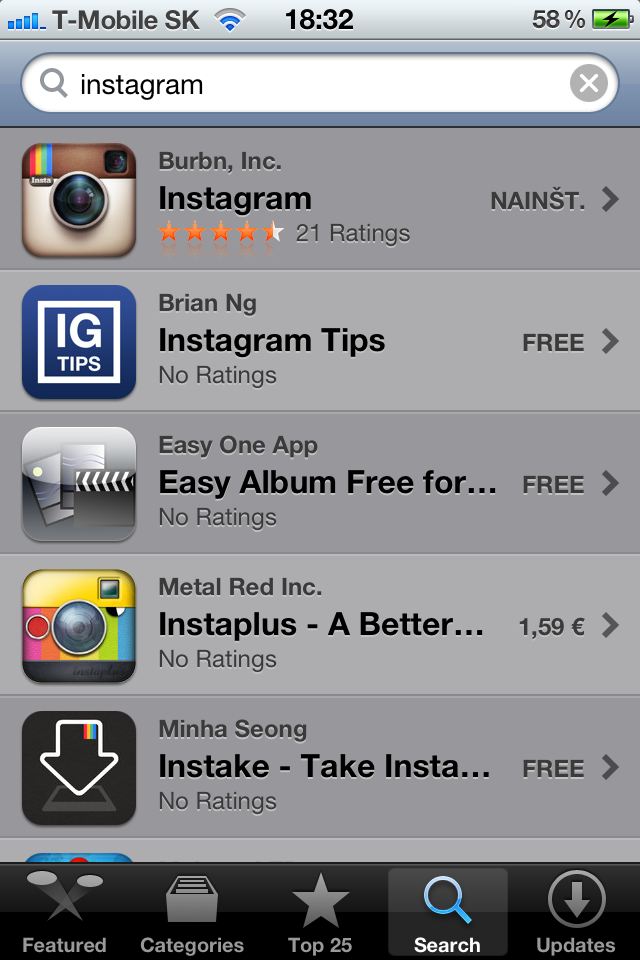
Task: Tap the search field containing instagram
Action: click(300, 84)
